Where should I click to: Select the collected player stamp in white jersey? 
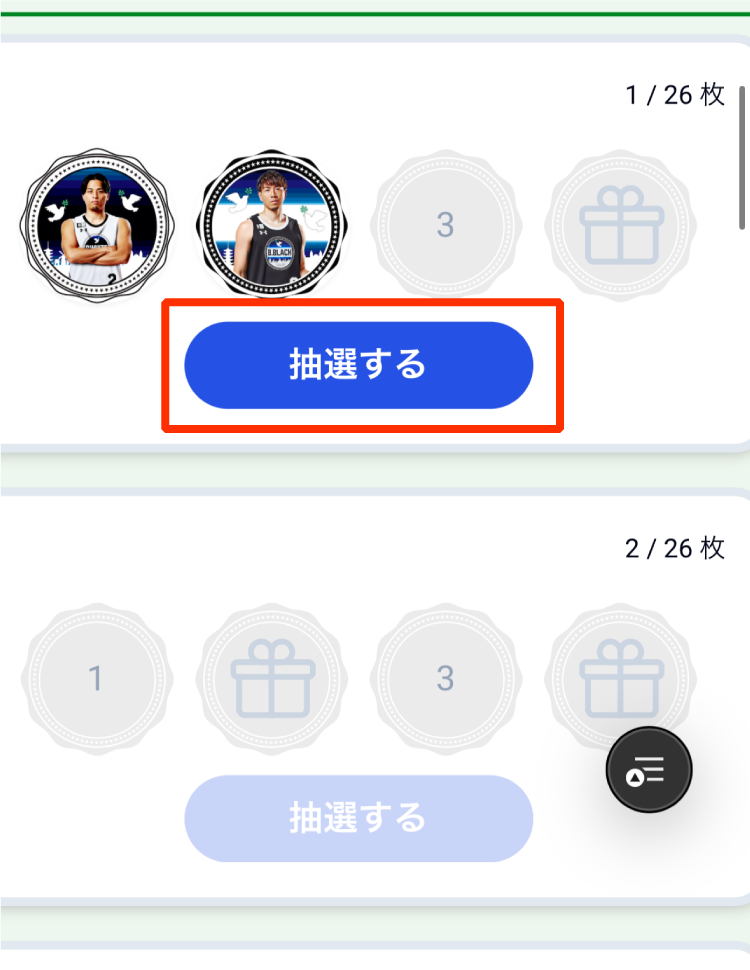point(97,225)
